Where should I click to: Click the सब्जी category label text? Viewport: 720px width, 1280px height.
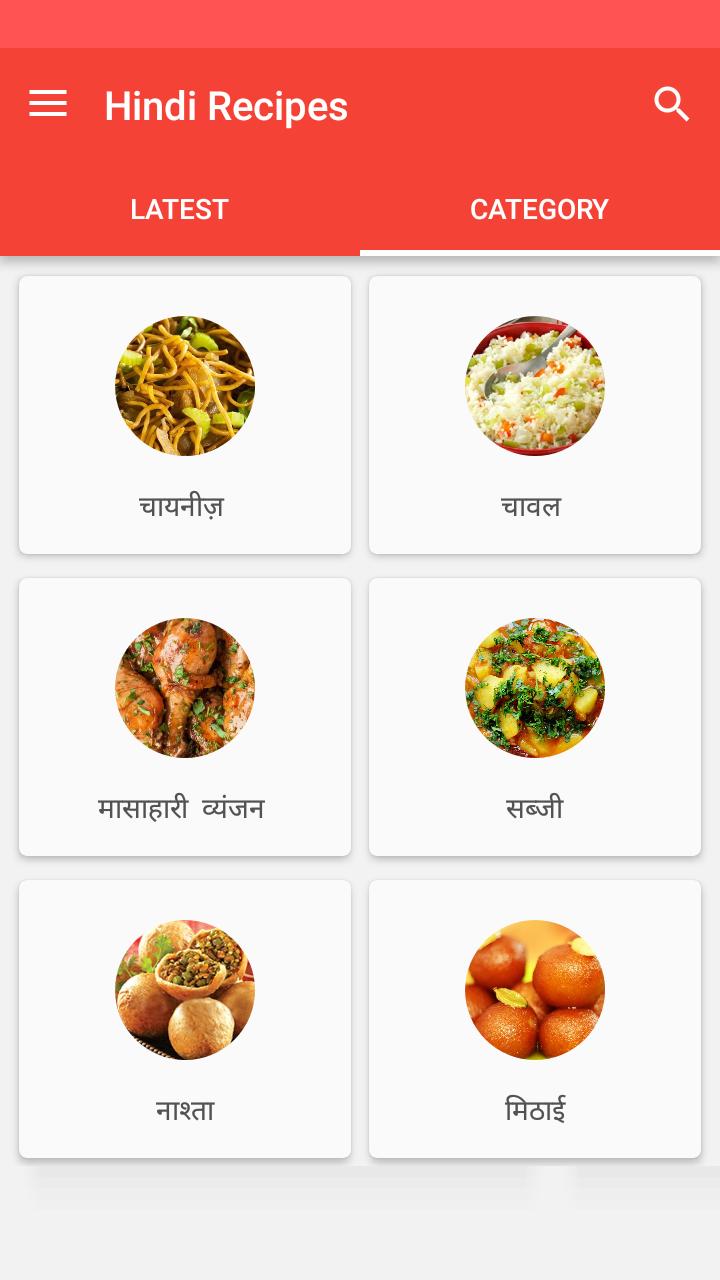534,807
